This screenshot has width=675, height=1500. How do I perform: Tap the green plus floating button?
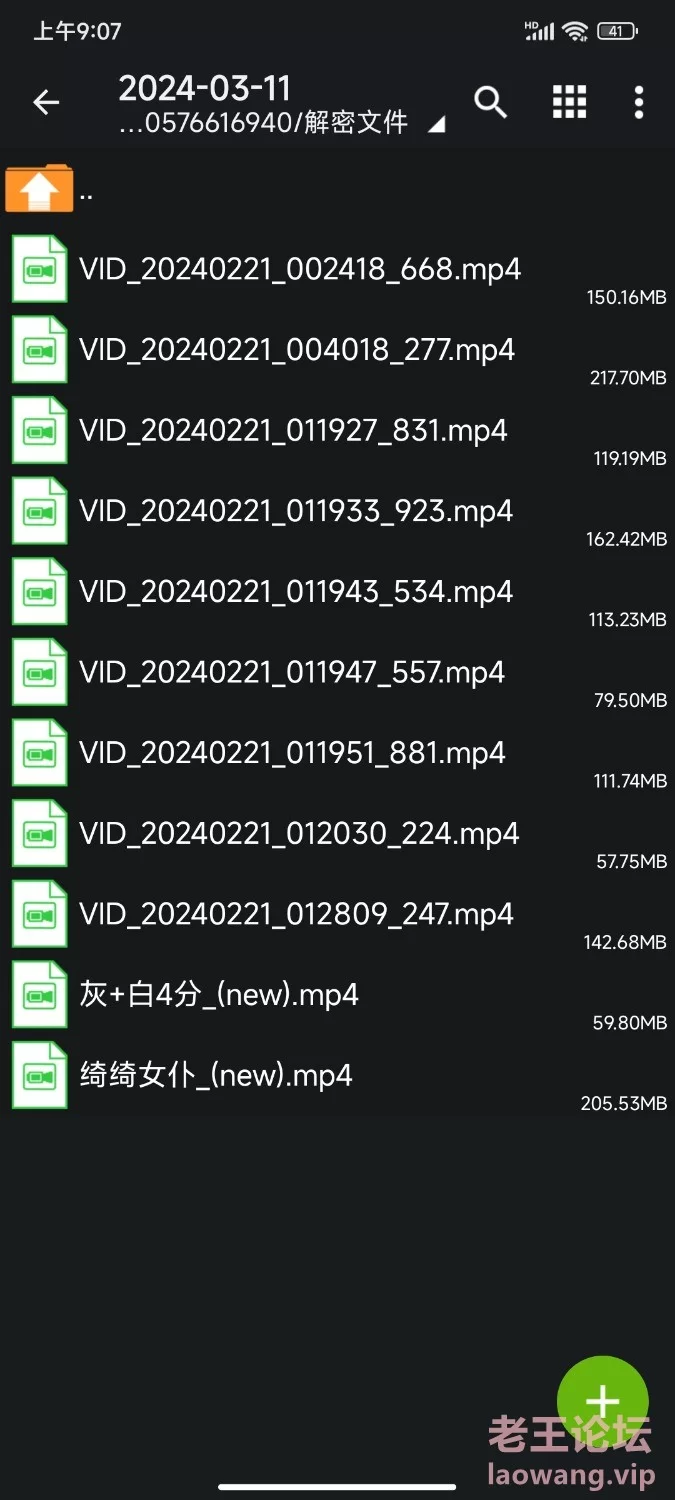tap(603, 1402)
